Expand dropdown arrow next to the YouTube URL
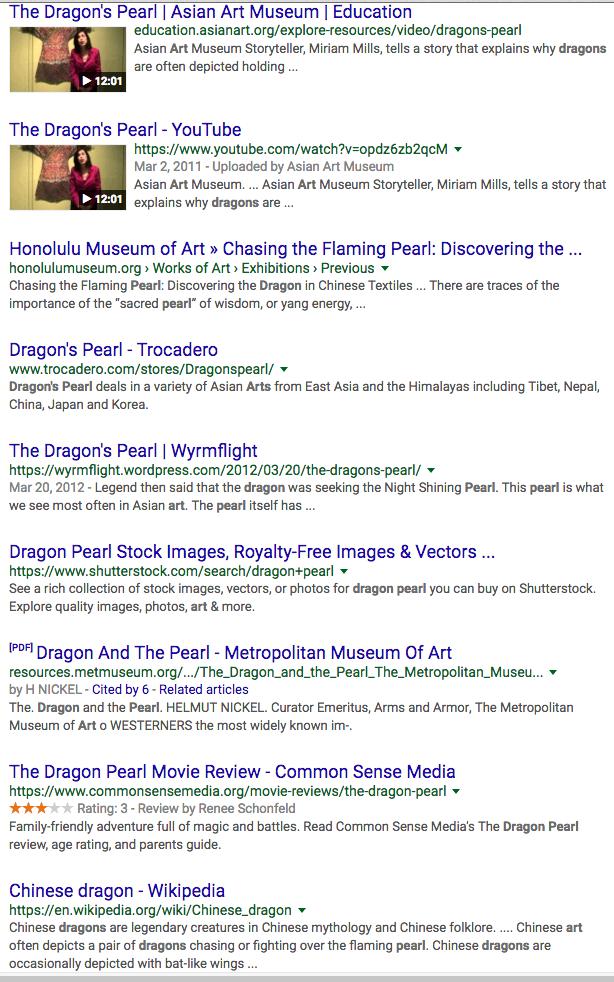Image resolution: width=614 pixels, height=982 pixels. point(458,149)
